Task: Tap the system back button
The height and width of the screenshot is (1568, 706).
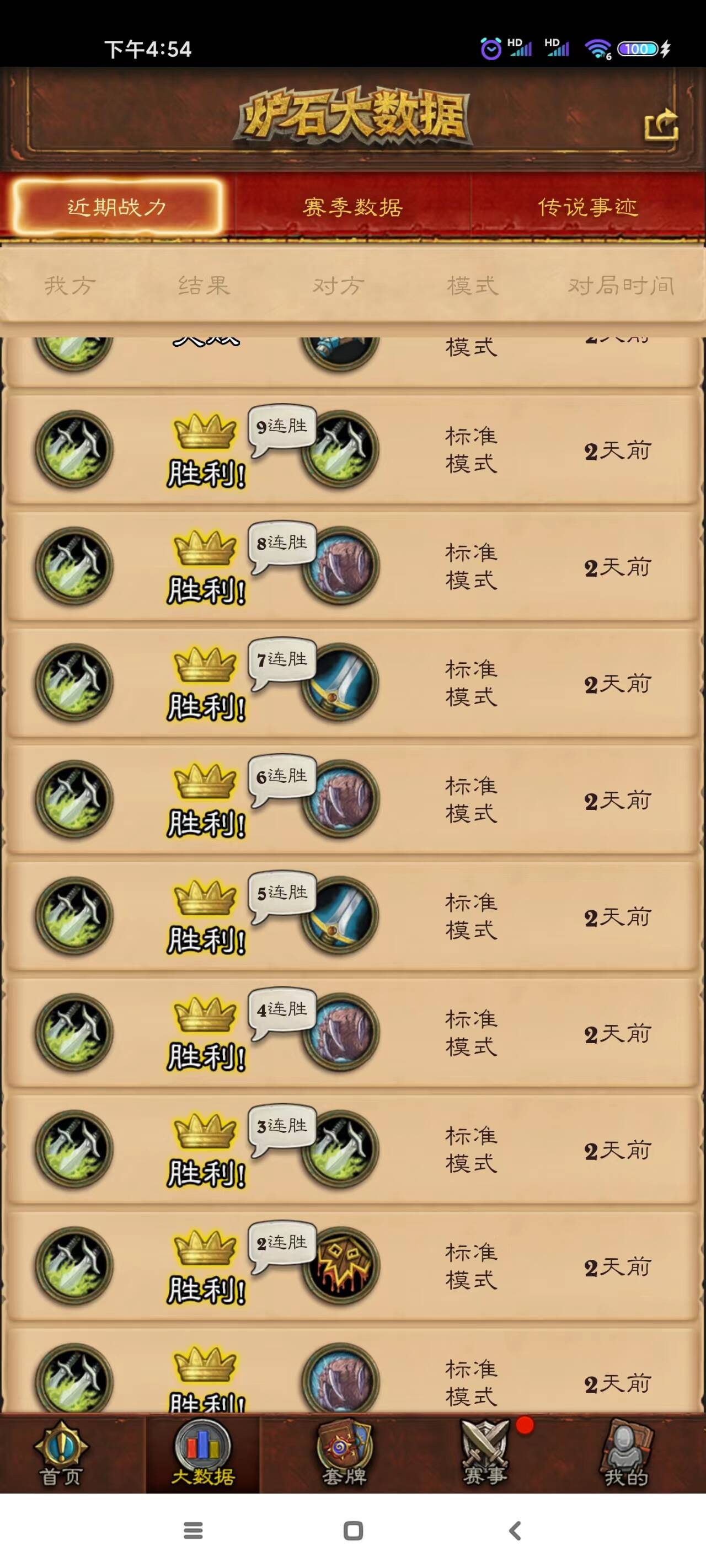Action: tap(515, 1531)
